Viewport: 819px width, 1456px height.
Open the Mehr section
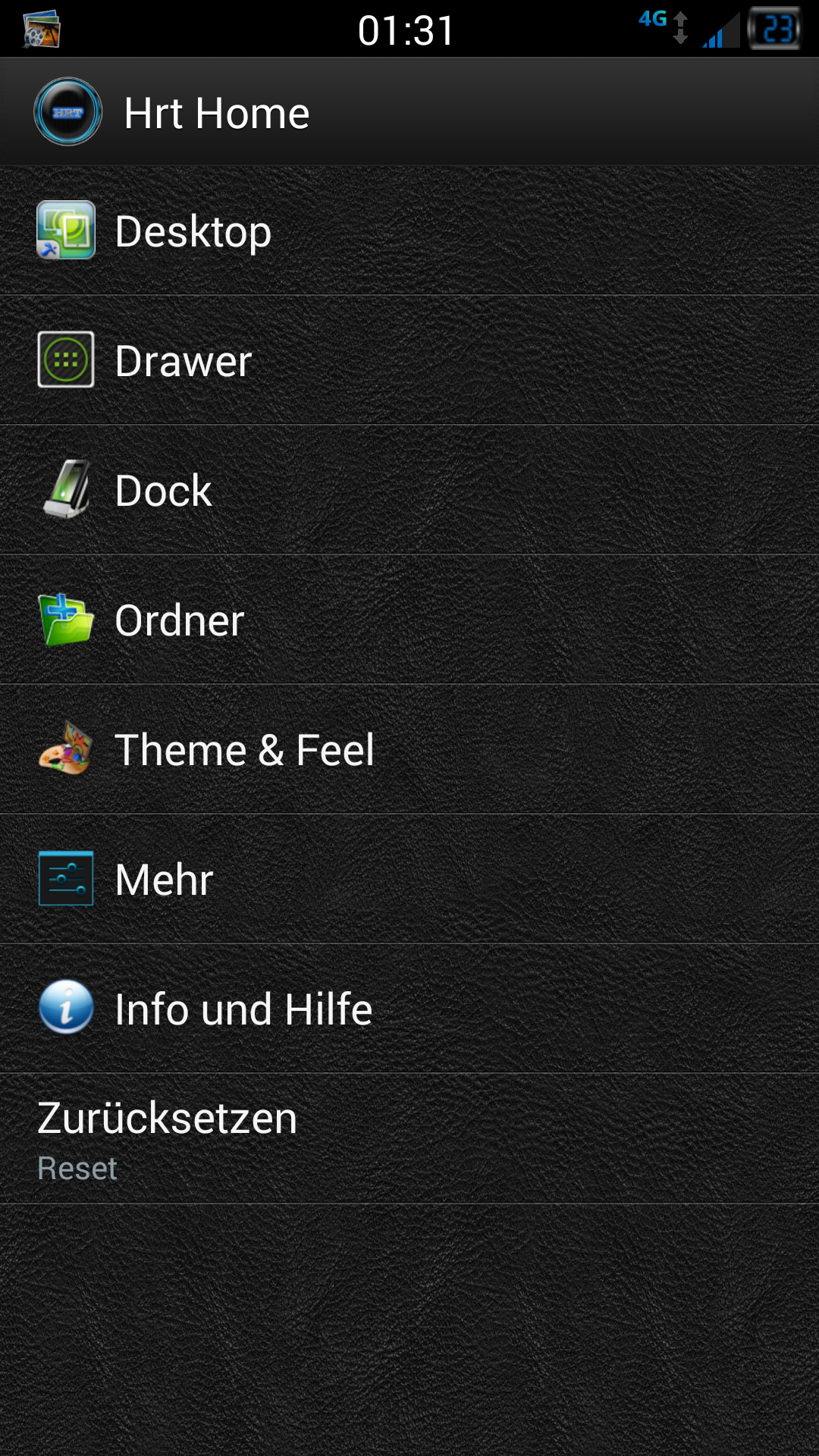pyautogui.click(x=409, y=879)
